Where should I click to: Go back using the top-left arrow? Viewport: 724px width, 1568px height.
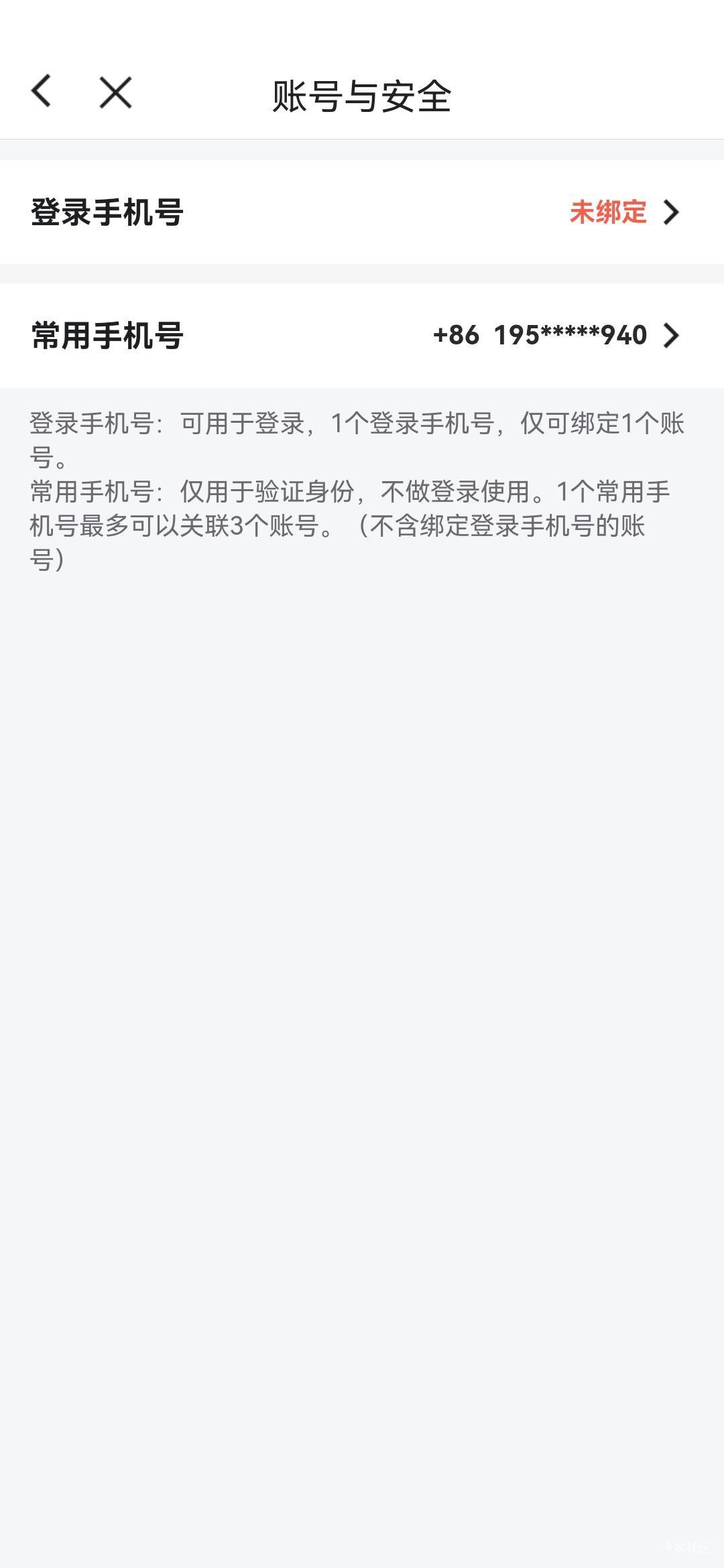point(42,92)
